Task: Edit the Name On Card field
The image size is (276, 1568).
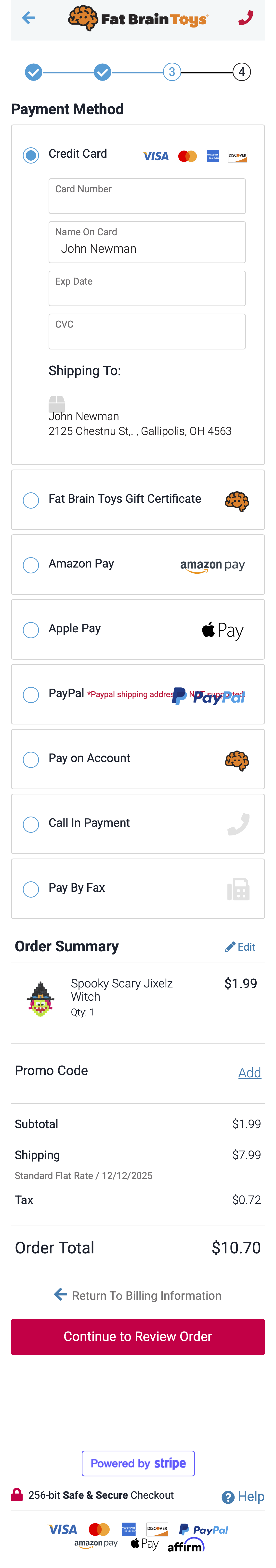Action: (x=147, y=243)
